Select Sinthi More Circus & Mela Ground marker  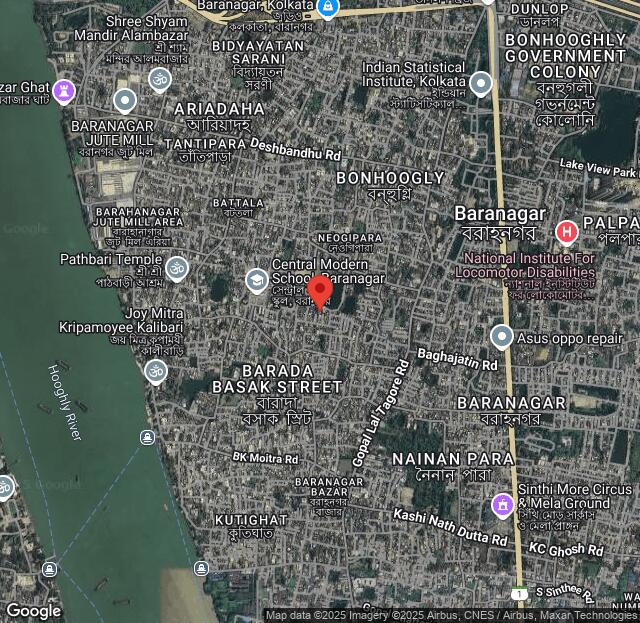tap(502, 505)
